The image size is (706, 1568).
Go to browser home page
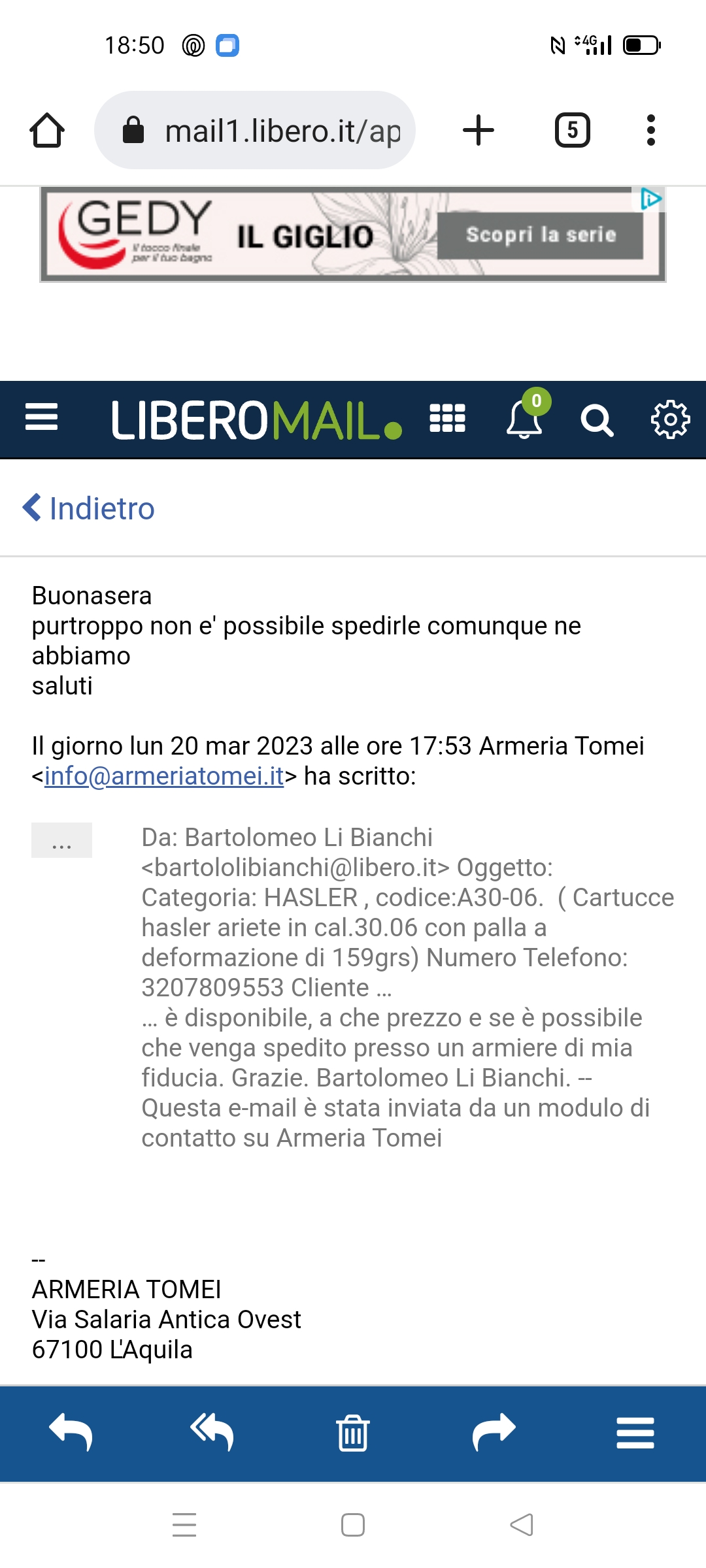47,131
